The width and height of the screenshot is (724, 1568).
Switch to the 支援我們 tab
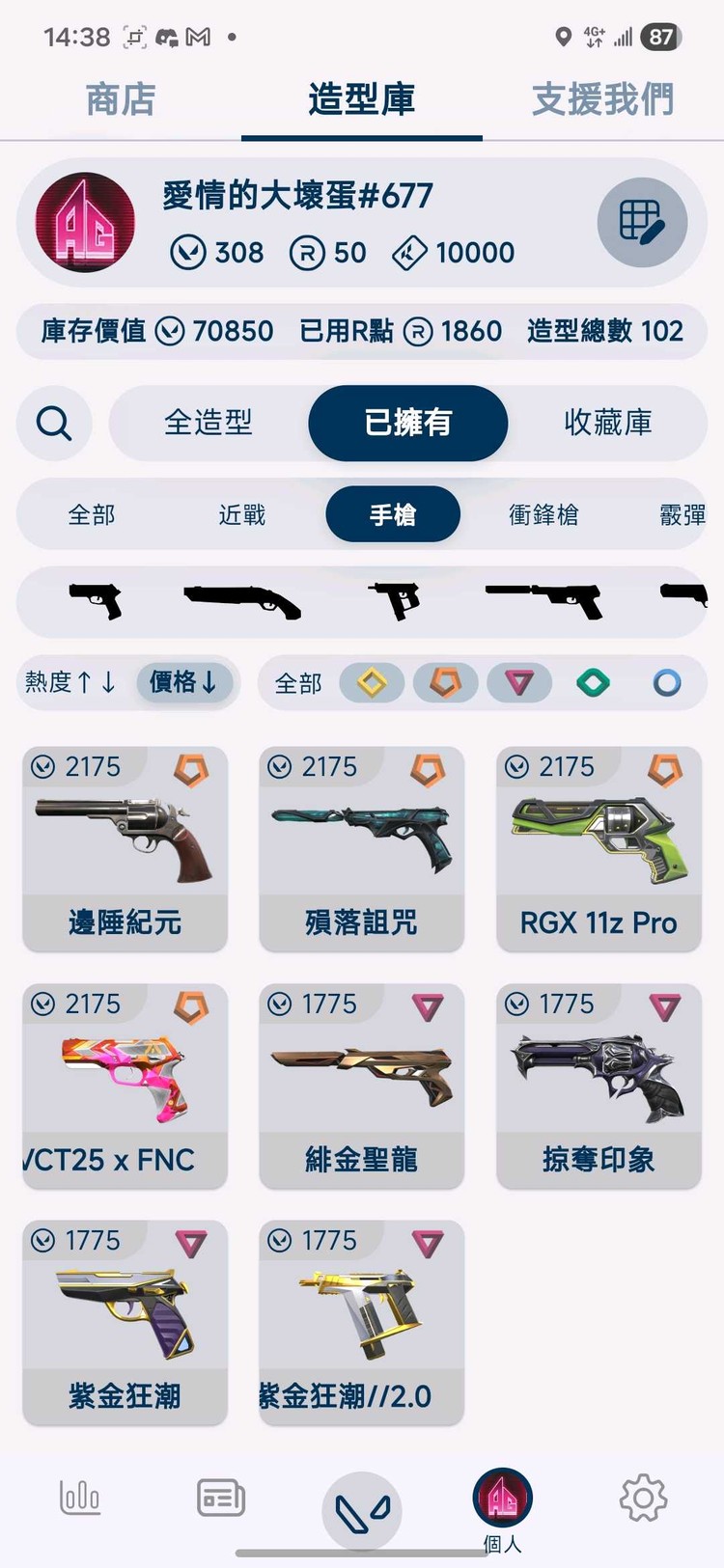(x=601, y=99)
